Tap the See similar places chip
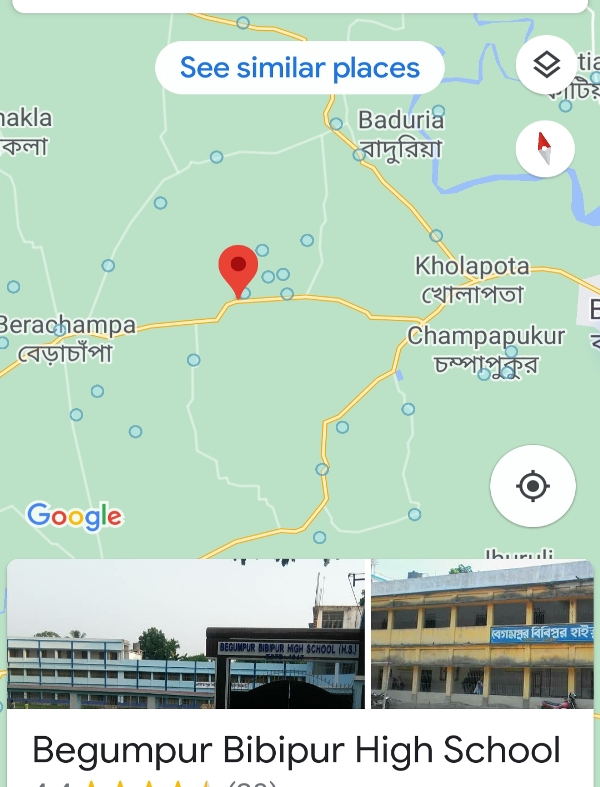This screenshot has width=600, height=787. point(299,68)
